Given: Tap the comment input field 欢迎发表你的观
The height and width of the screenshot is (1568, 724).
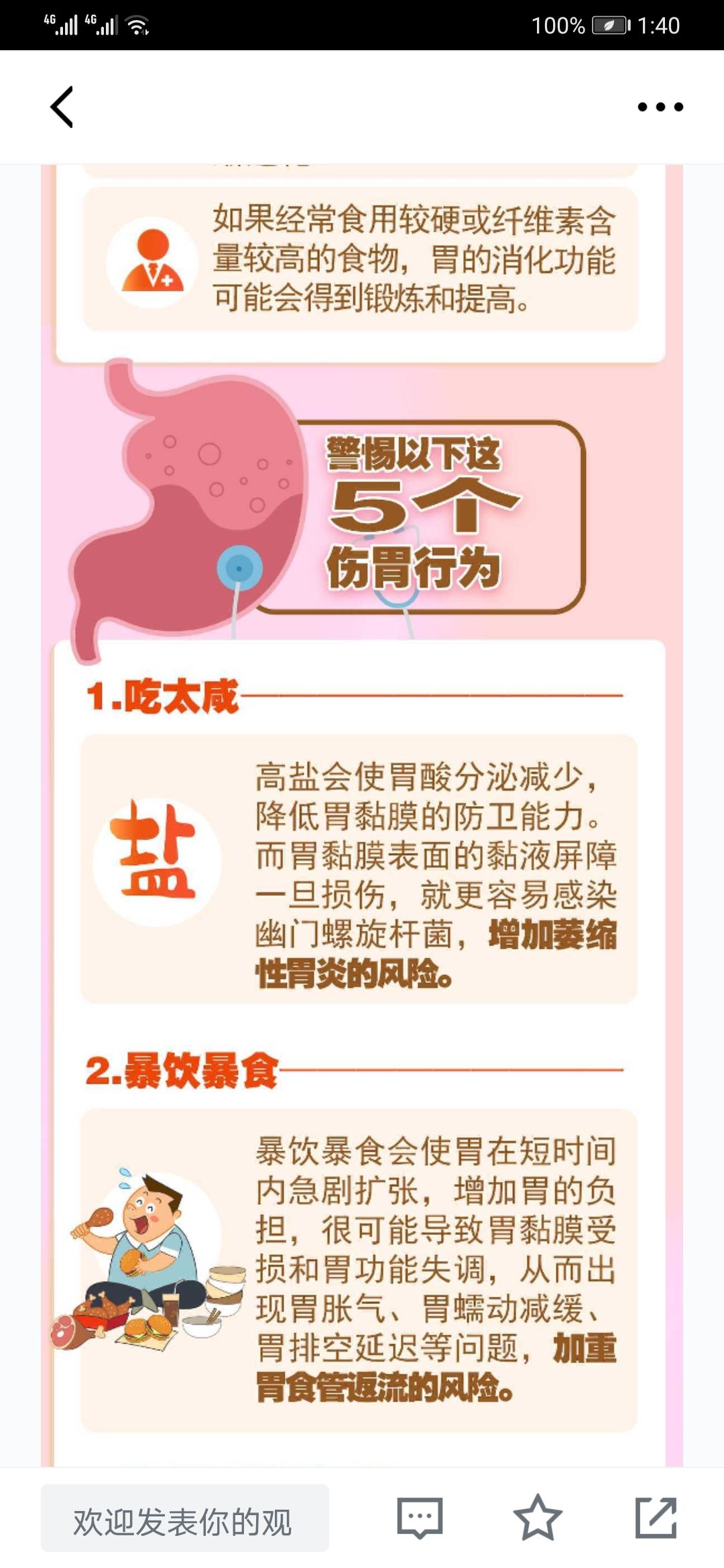Looking at the screenshot, I should pos(185,1518).
